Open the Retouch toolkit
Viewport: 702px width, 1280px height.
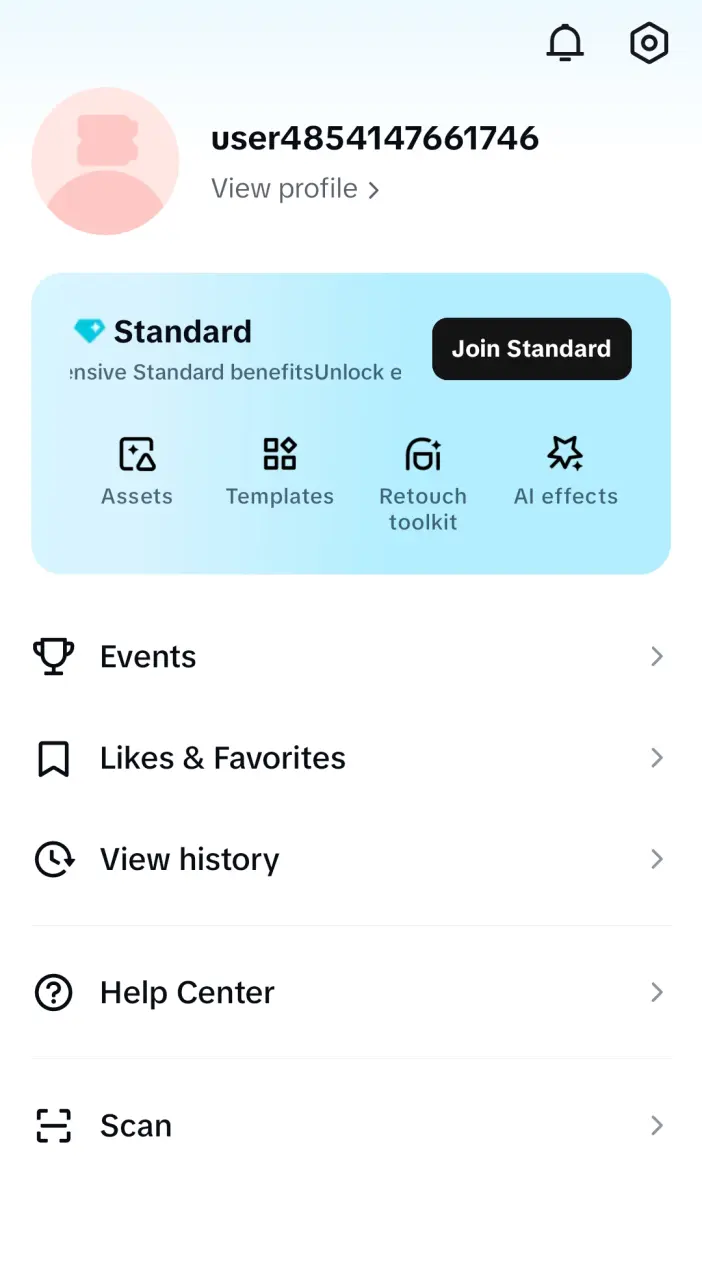pos(423,484)
